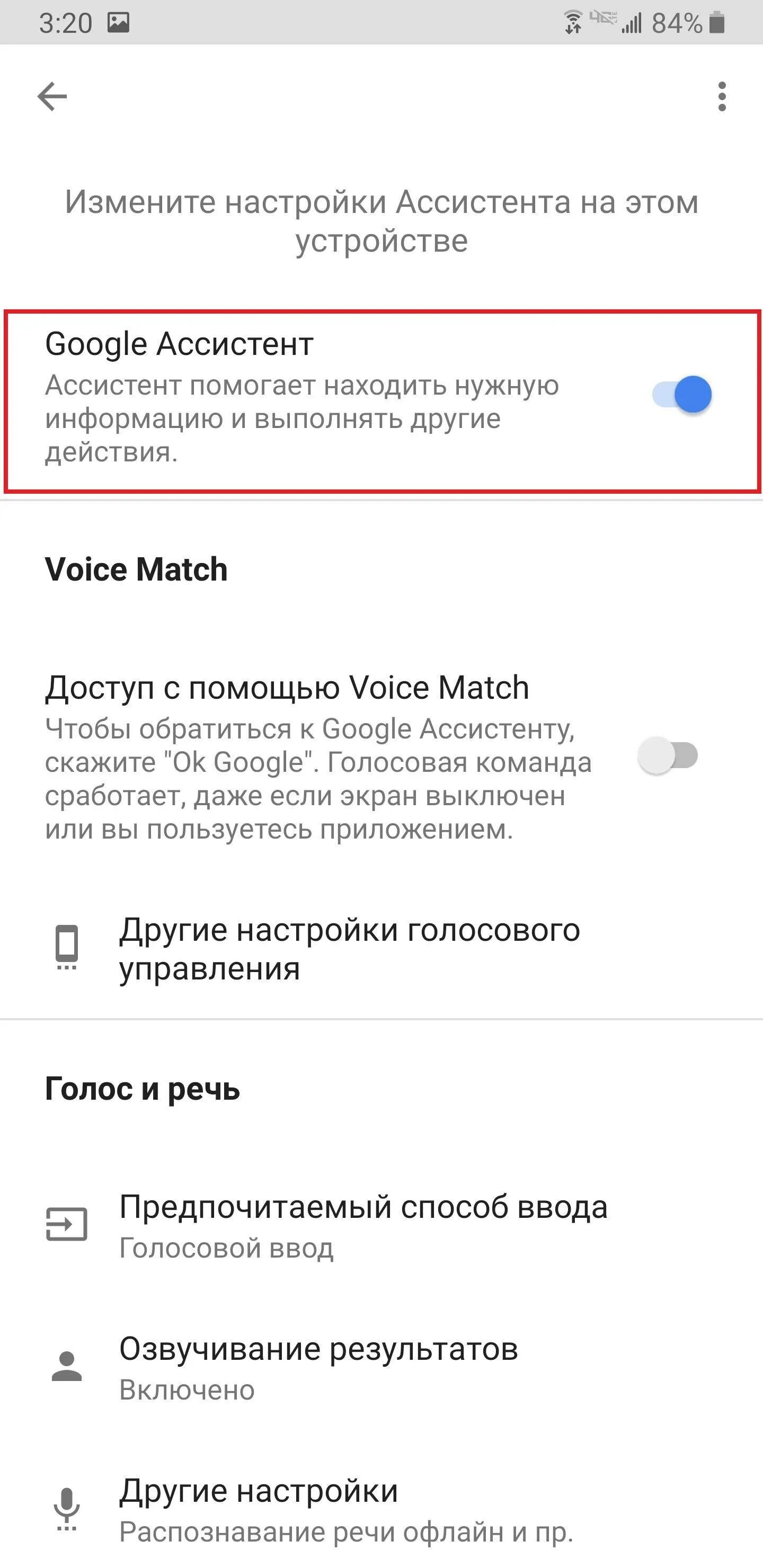This screenshot has height=1568, width=763.
Task: Open Озвучивание результатов setting
Action: (318, 1367)
